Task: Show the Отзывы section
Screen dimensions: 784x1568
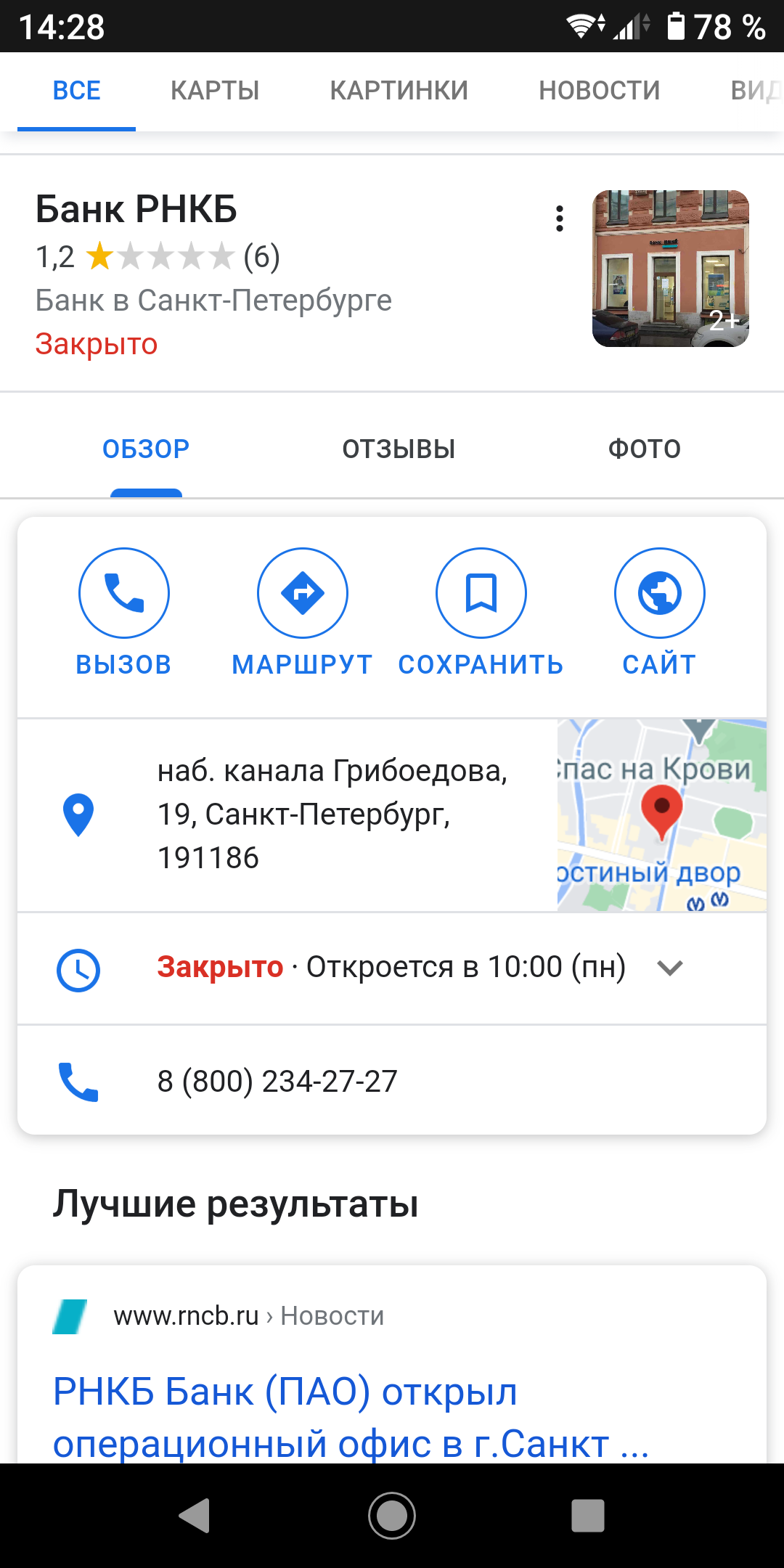Action: (399, 449)
